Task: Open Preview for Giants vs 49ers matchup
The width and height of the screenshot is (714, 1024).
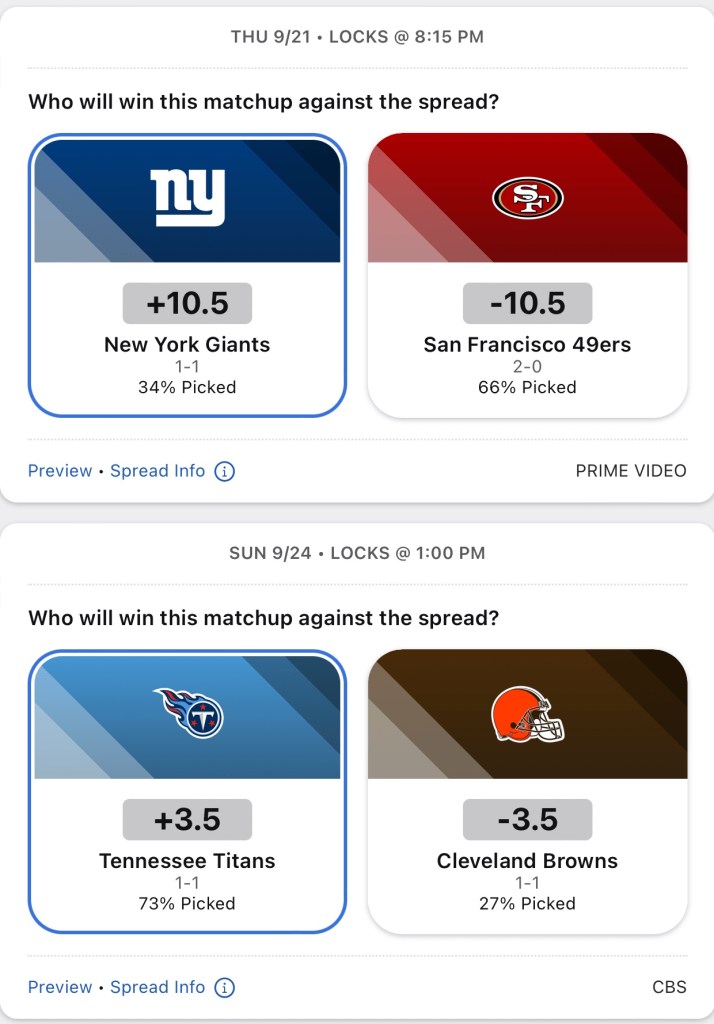Action: (60, 471)
